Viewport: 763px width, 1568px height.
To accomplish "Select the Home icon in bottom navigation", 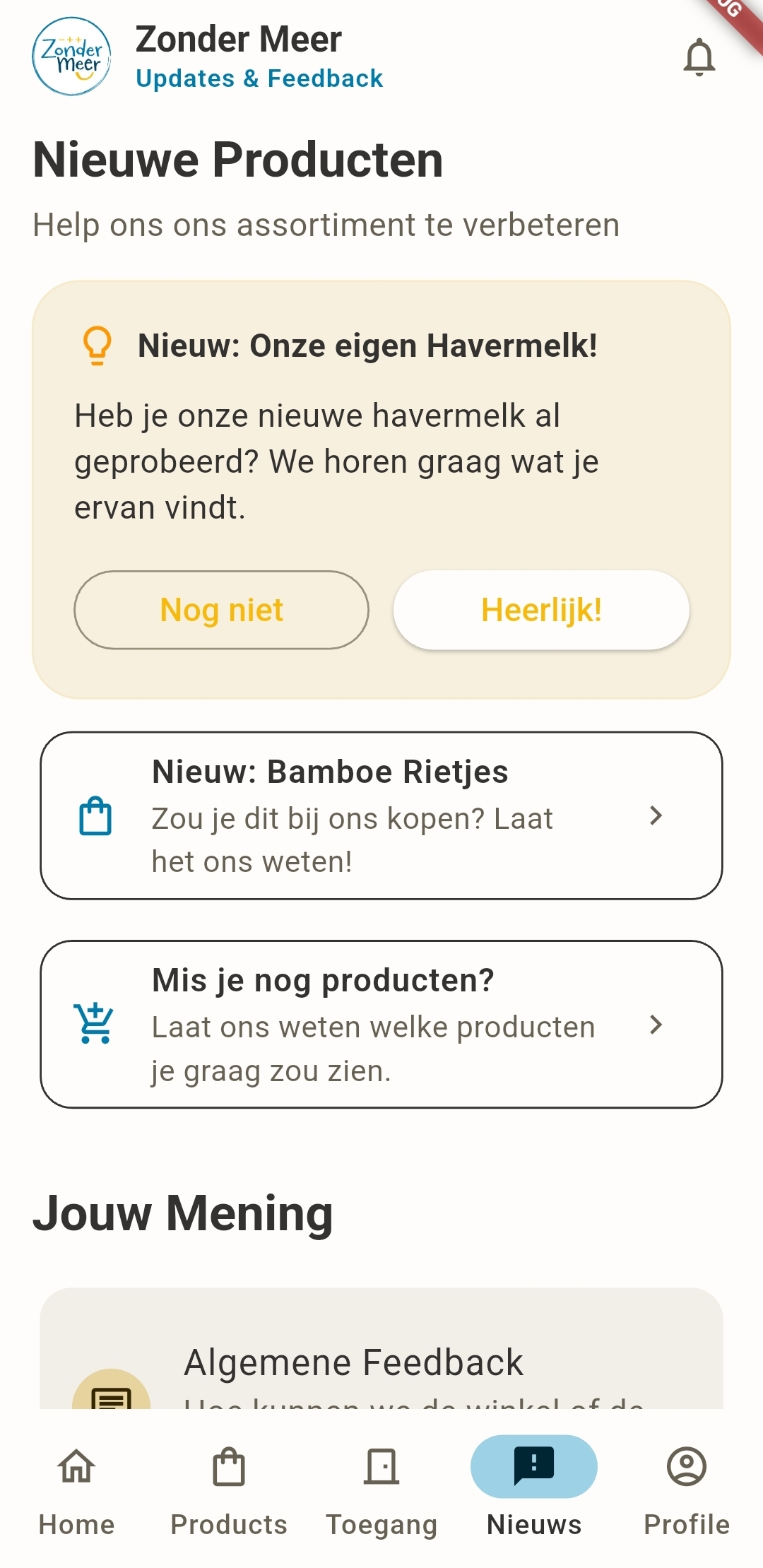I will point(76,1466).
